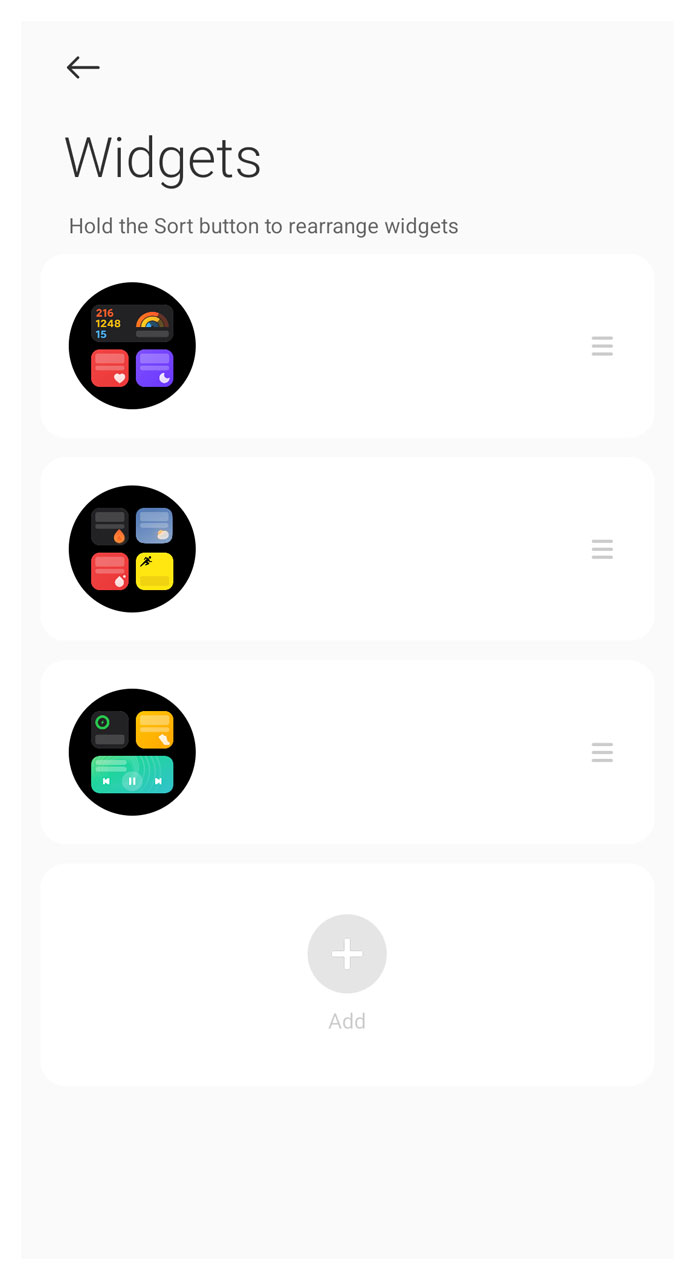Screen dimensions: 695x1280
Task: Open the widget with music player tile
Action: click(132, 752)
